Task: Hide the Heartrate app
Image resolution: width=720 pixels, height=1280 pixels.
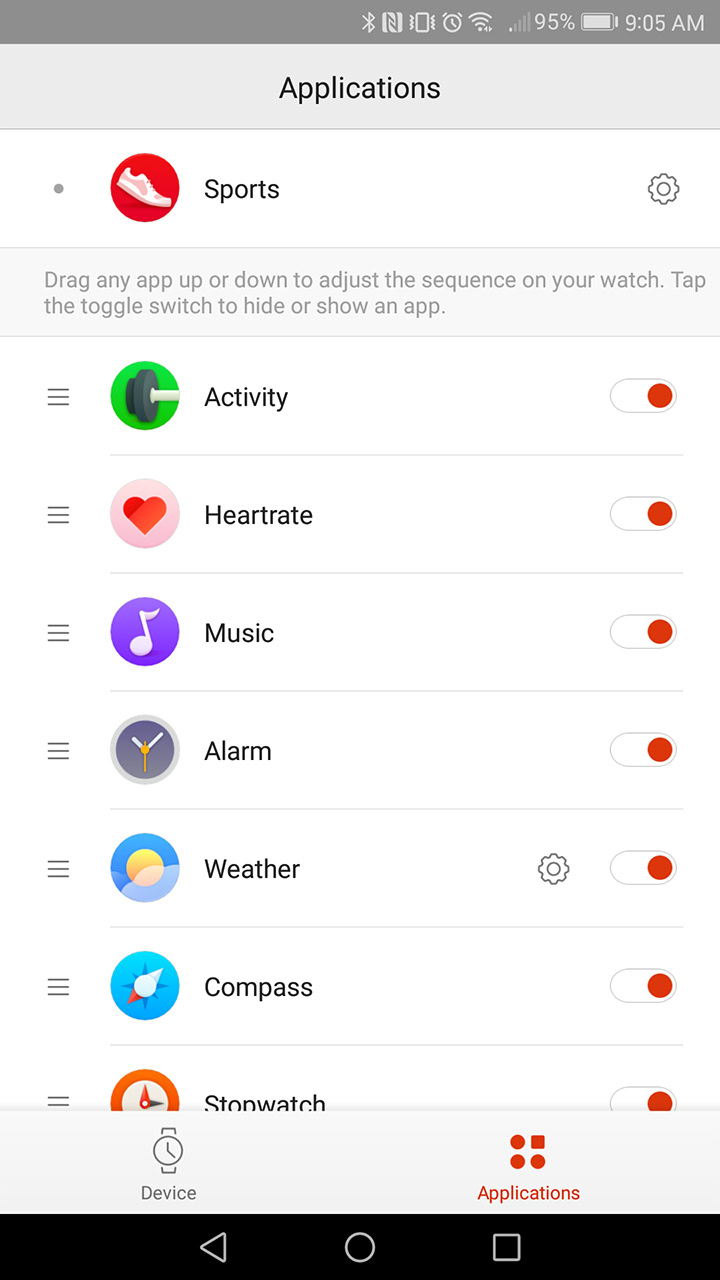Action: point(643,515)
